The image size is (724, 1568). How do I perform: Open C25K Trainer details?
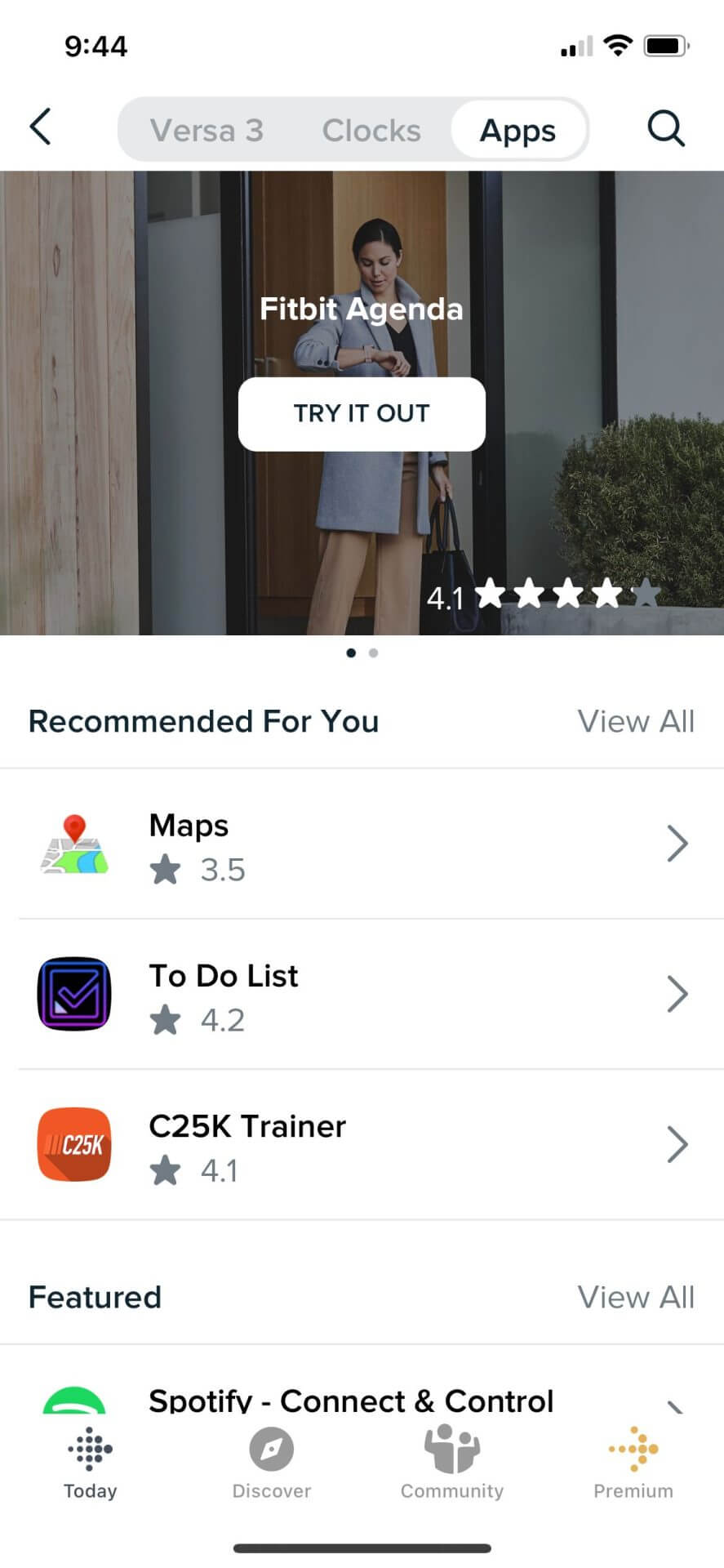coord(362,1144)
